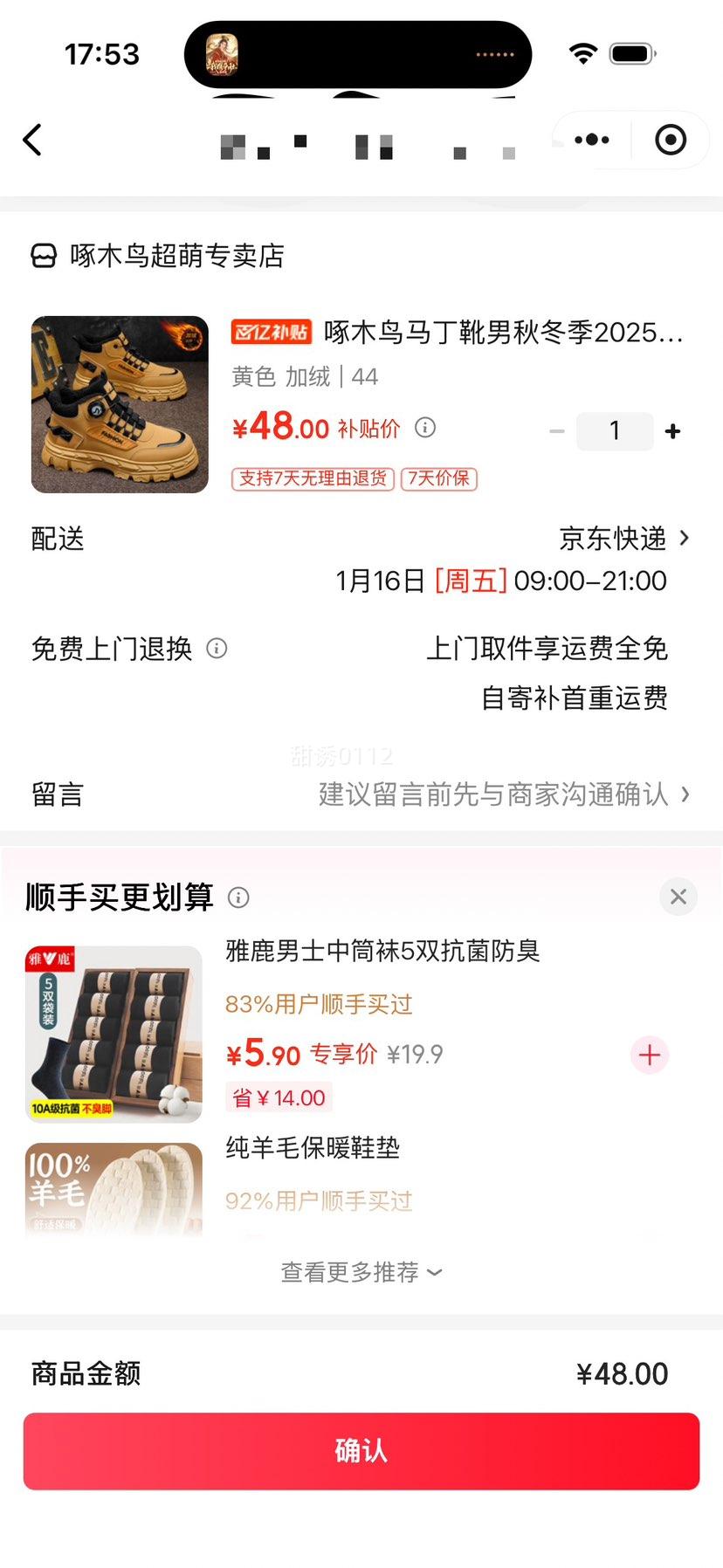The image size is (723, 1568).
Task: Show info about 顺手买更划算
Action: click(238, 897)
